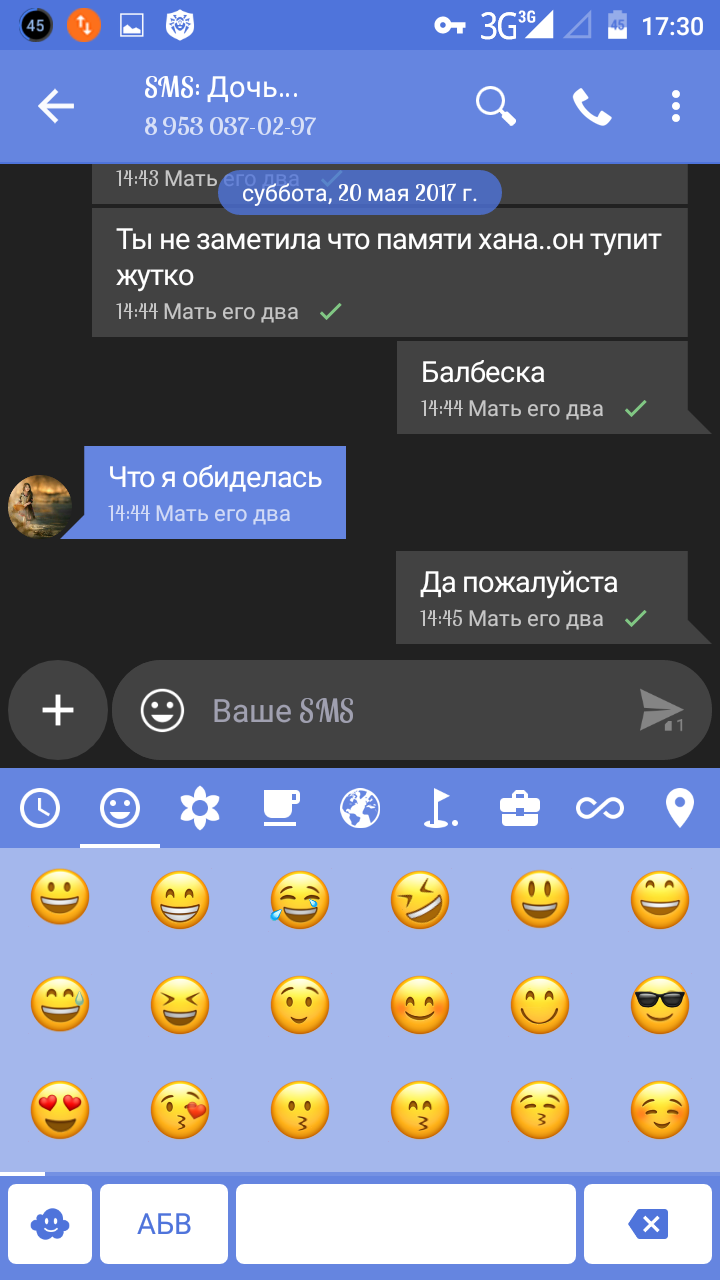This screenshot has width=720, height=1280.
Task: Hit the backspace key
Action: (650, 1224)
